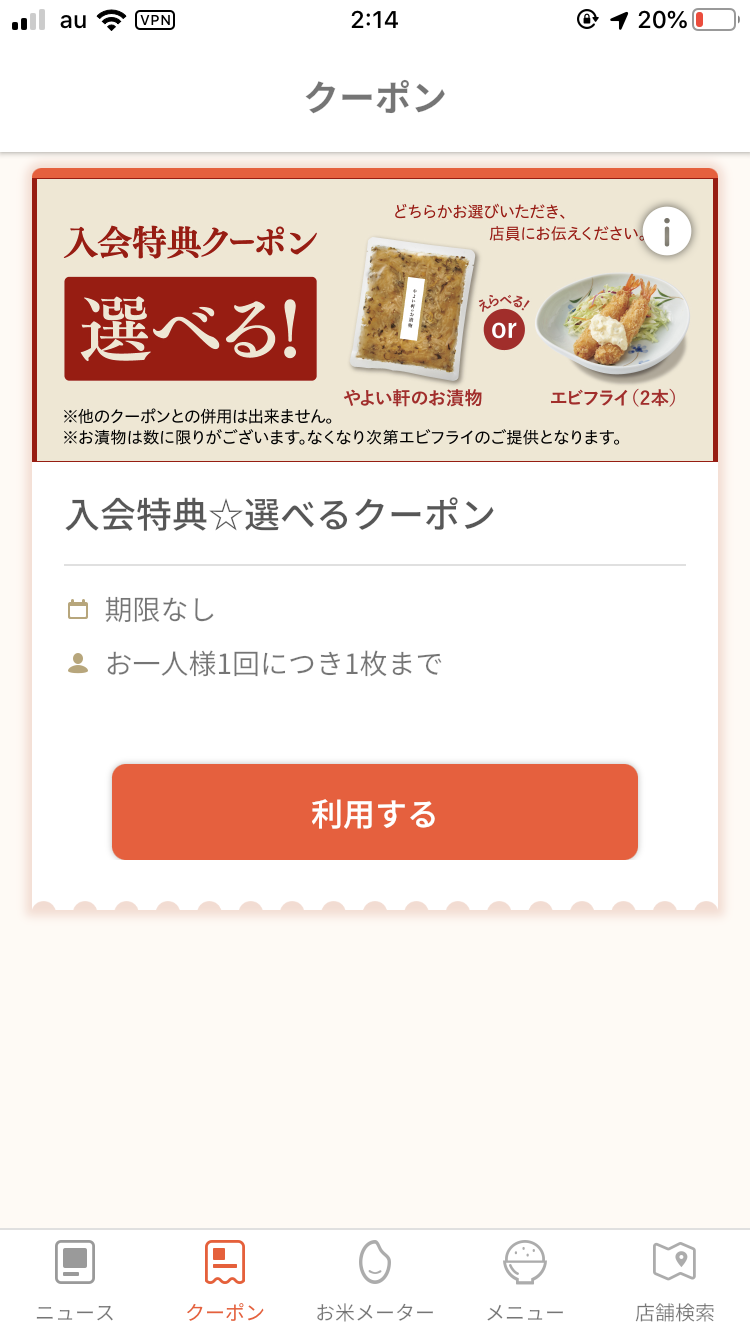This screenshot has height=1334, width=750.
Task: Open the 店舗検索 tab
Action: click(675, 1280)
